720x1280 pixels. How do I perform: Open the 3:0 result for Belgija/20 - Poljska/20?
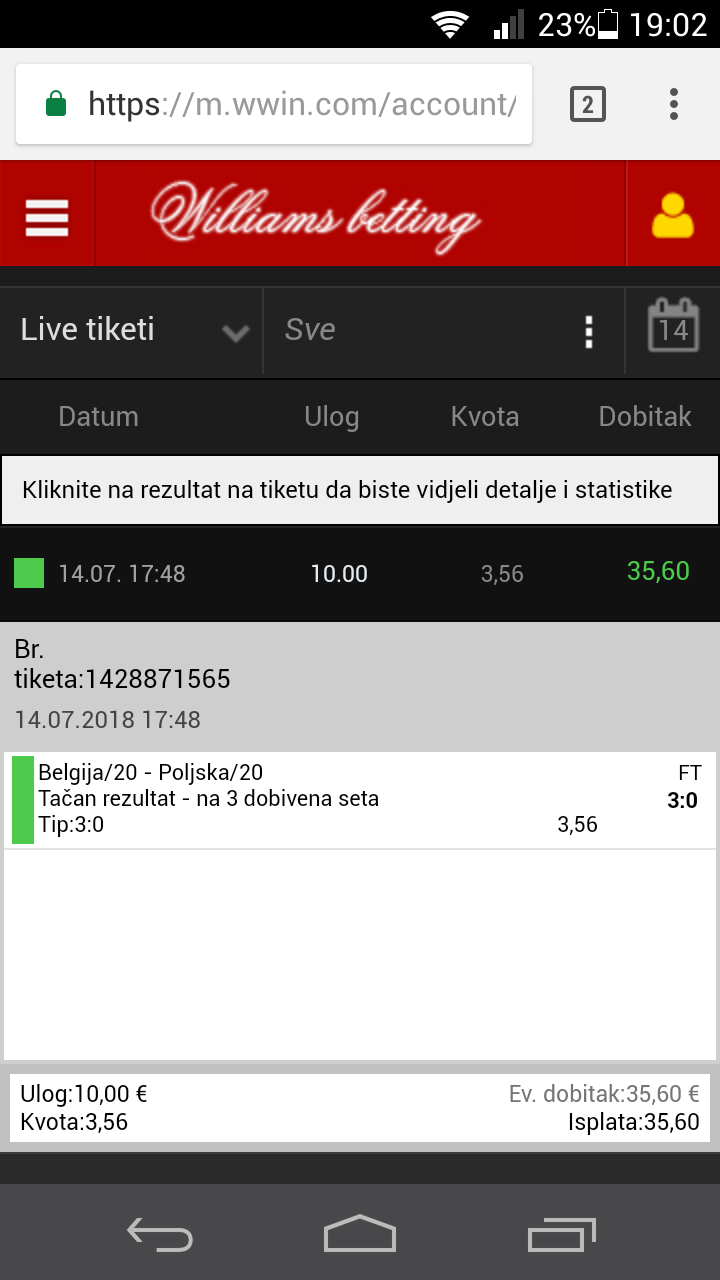(x=683, y=800)
